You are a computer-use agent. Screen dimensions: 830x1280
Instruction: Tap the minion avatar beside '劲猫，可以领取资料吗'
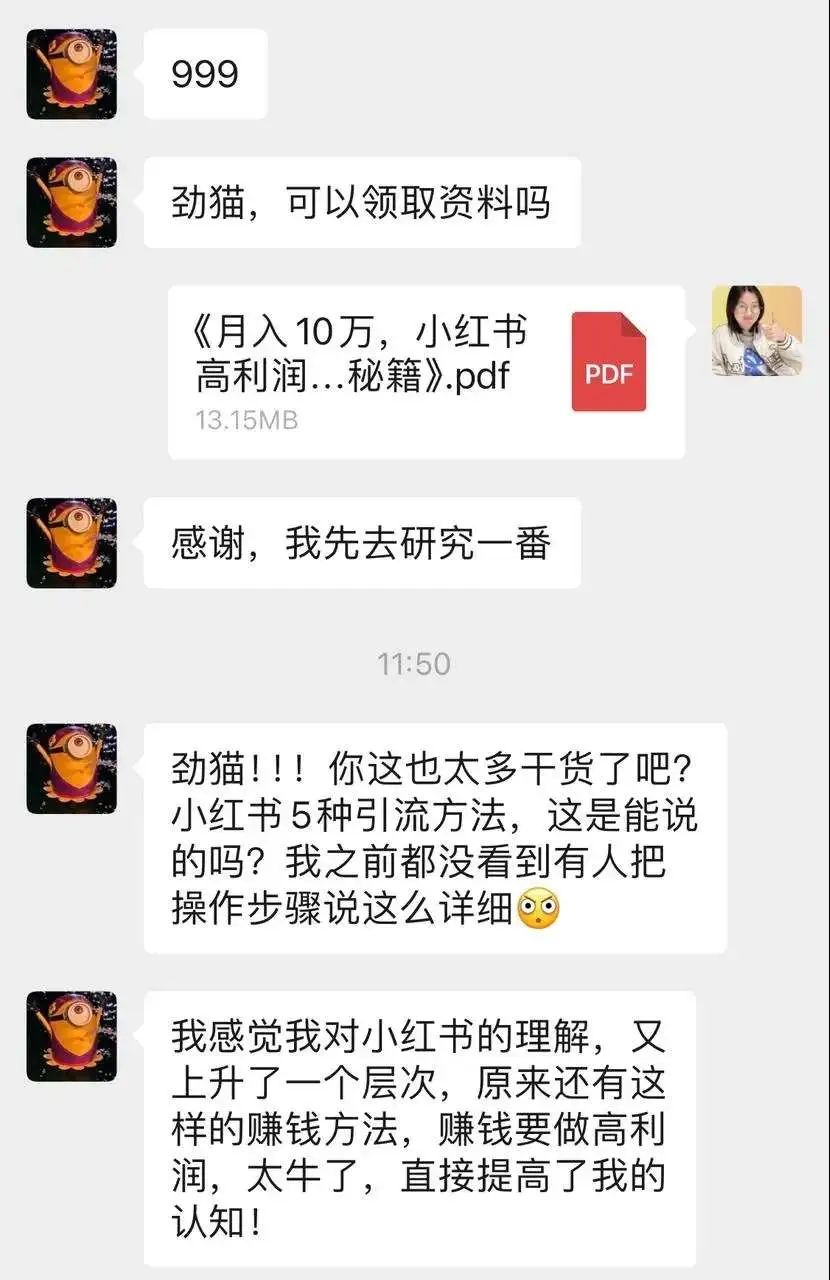pyautogui.click(x=70, y=200)
